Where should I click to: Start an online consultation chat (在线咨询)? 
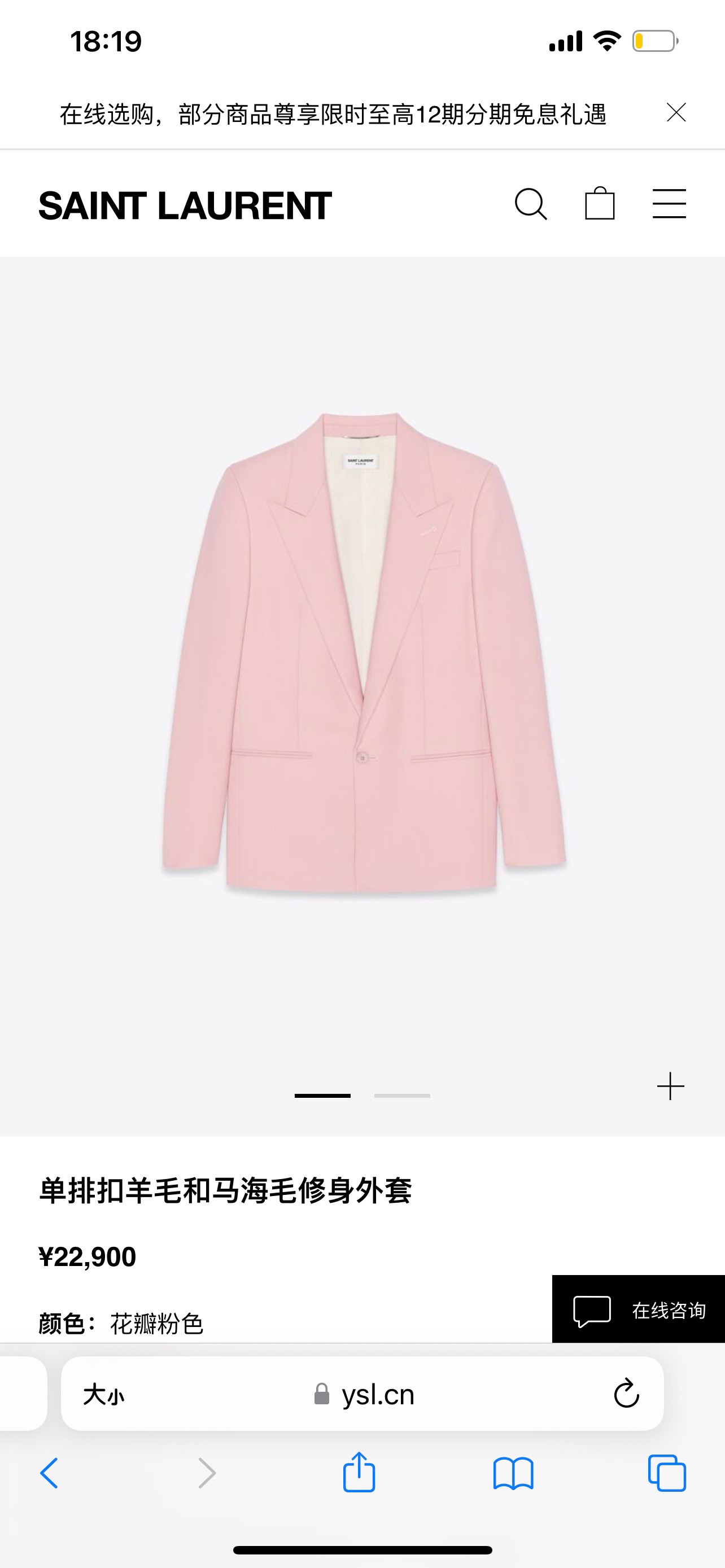click(x=639, y=1310)
